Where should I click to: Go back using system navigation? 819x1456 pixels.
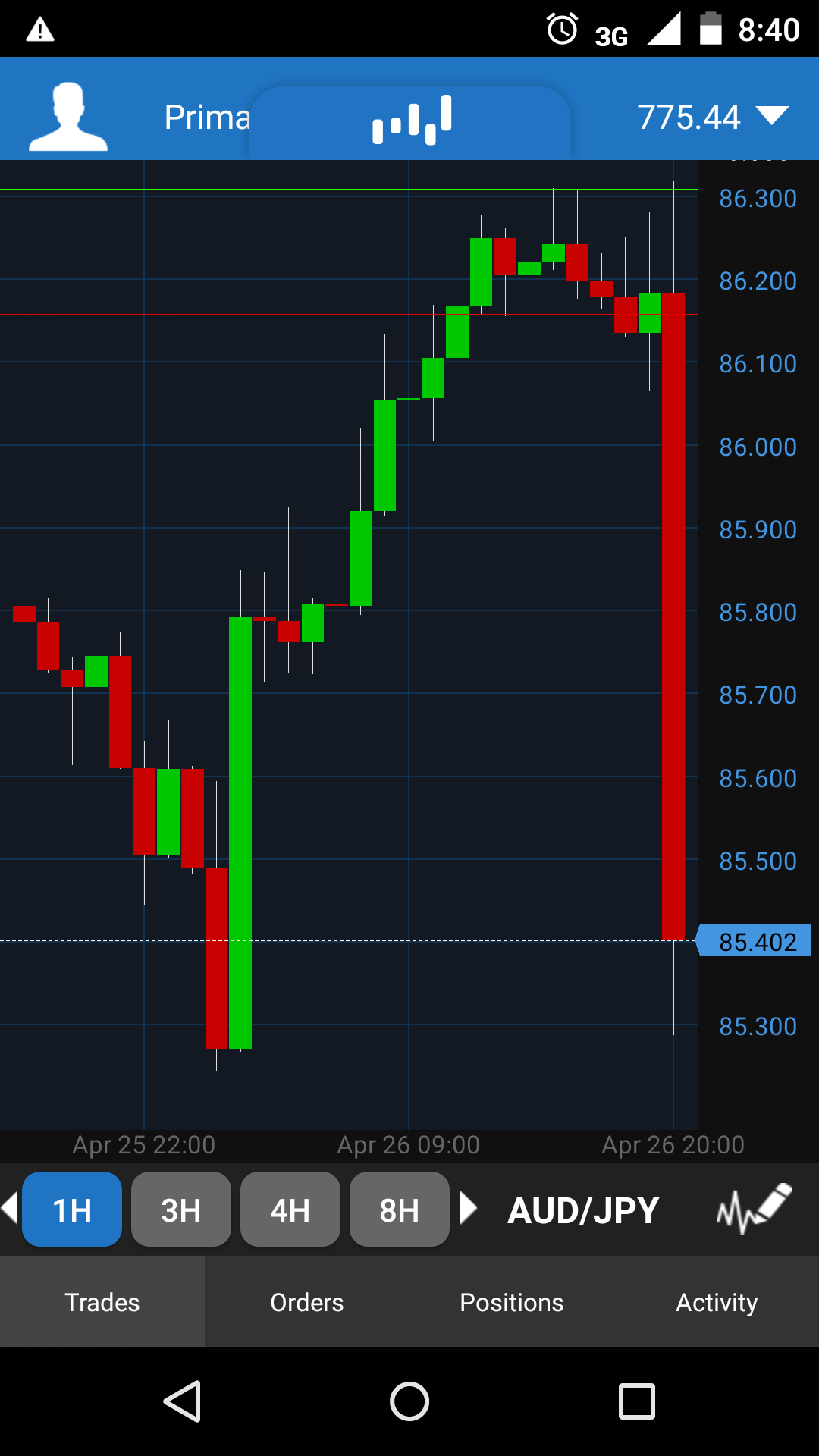tap(182, 1401)
